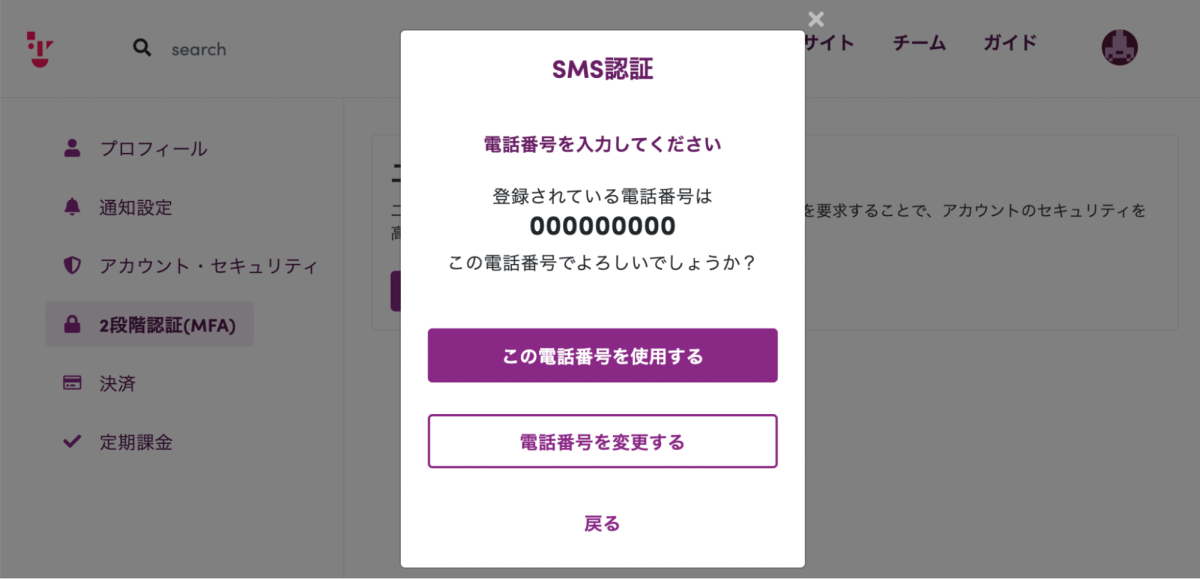Screen dimensions: 1200x579
Task: Open 通知設定 settings
Action: [135, 208]
